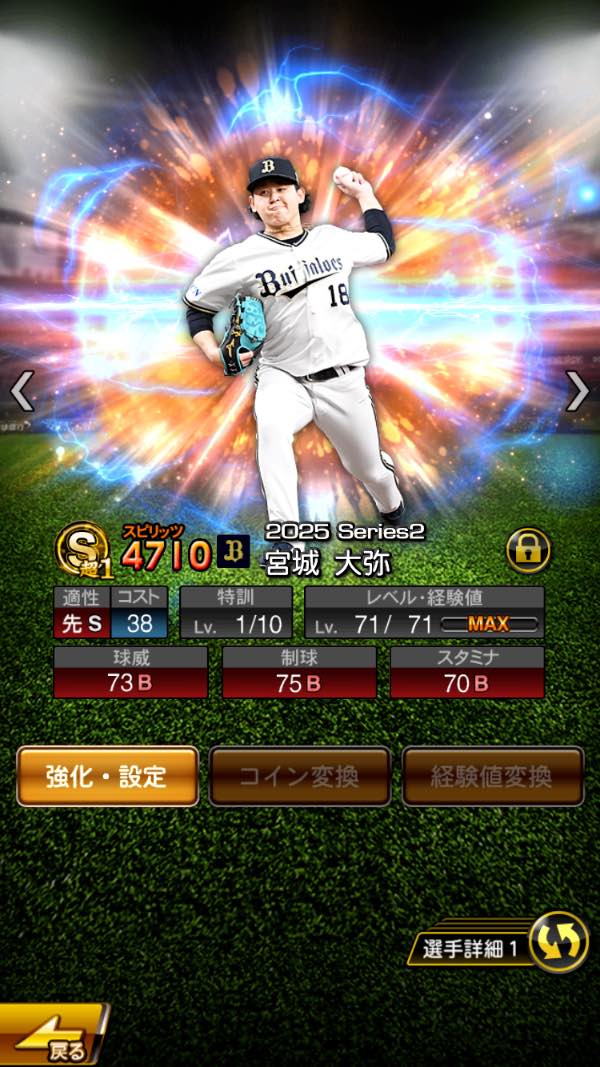Switch the 選手詳細 1 view
The image size is (600, 1067).
click(557, 942)
